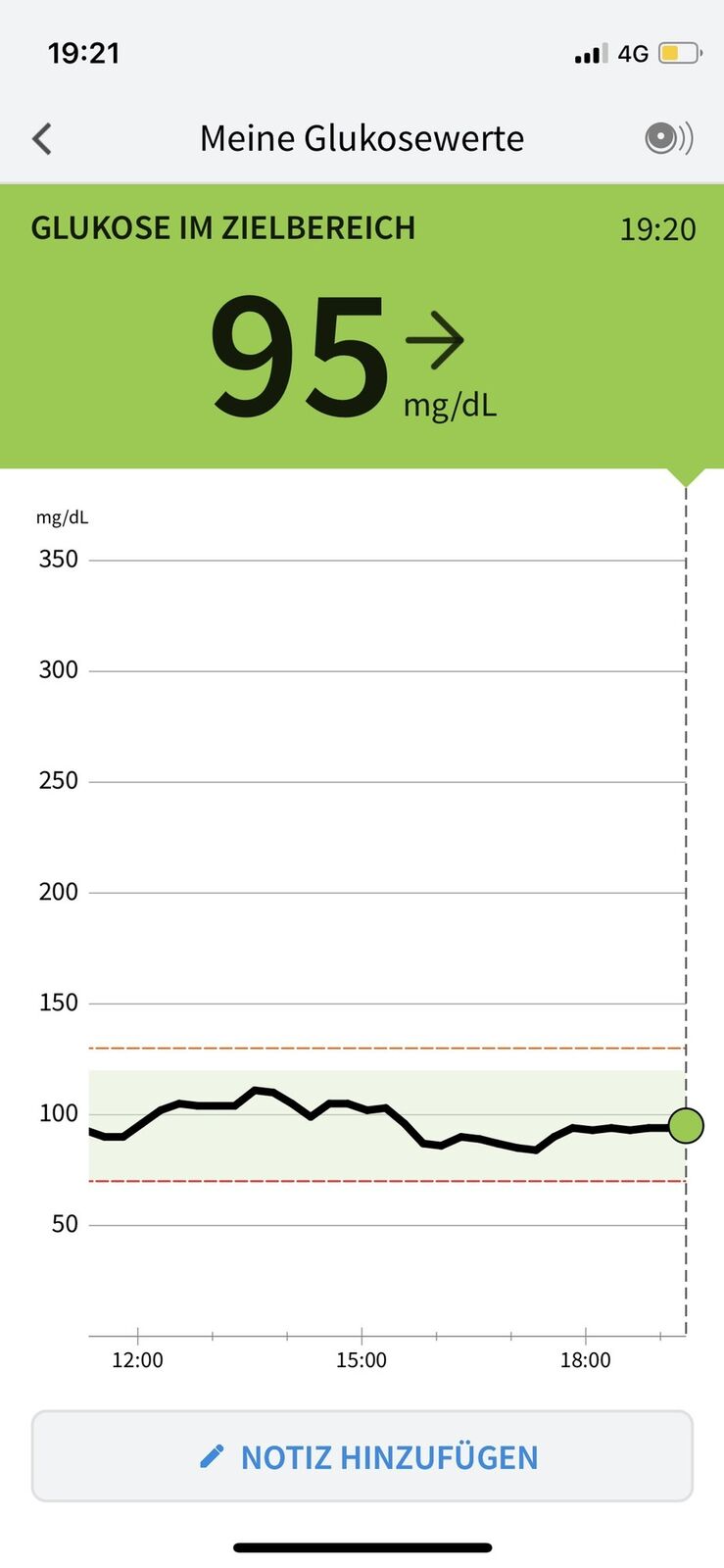Open the sensor sound icon
This screenshot has height=1568, width=724.
(x=668, y=138)
